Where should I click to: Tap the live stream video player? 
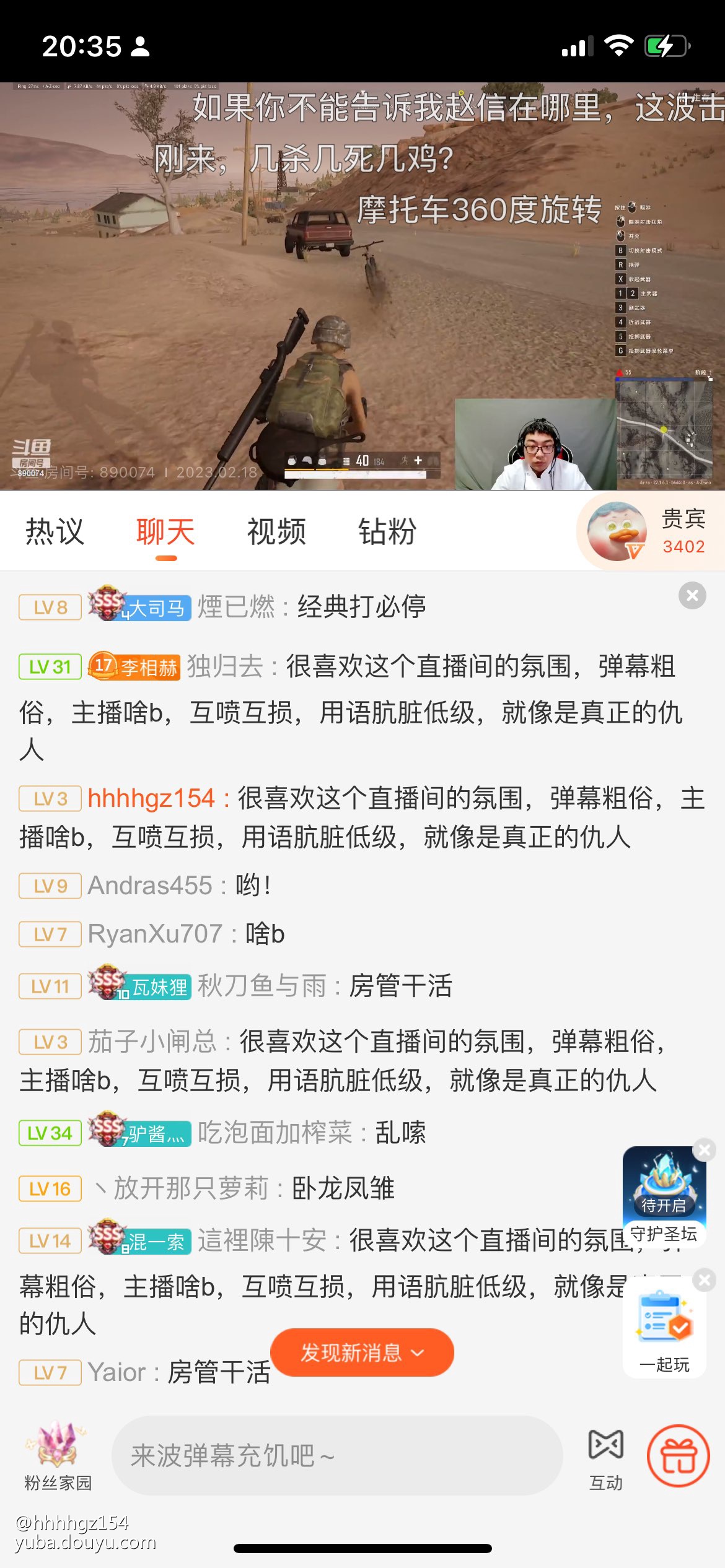[x=362, y=286]
